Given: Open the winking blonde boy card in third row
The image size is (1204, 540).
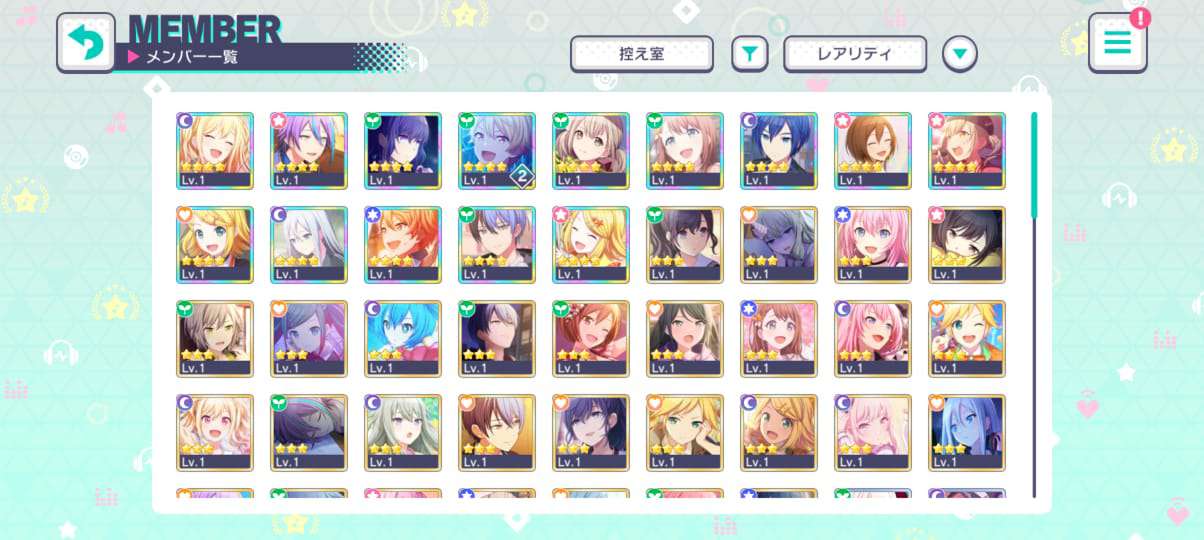Looking at the screenshot, I should (967, 339).
